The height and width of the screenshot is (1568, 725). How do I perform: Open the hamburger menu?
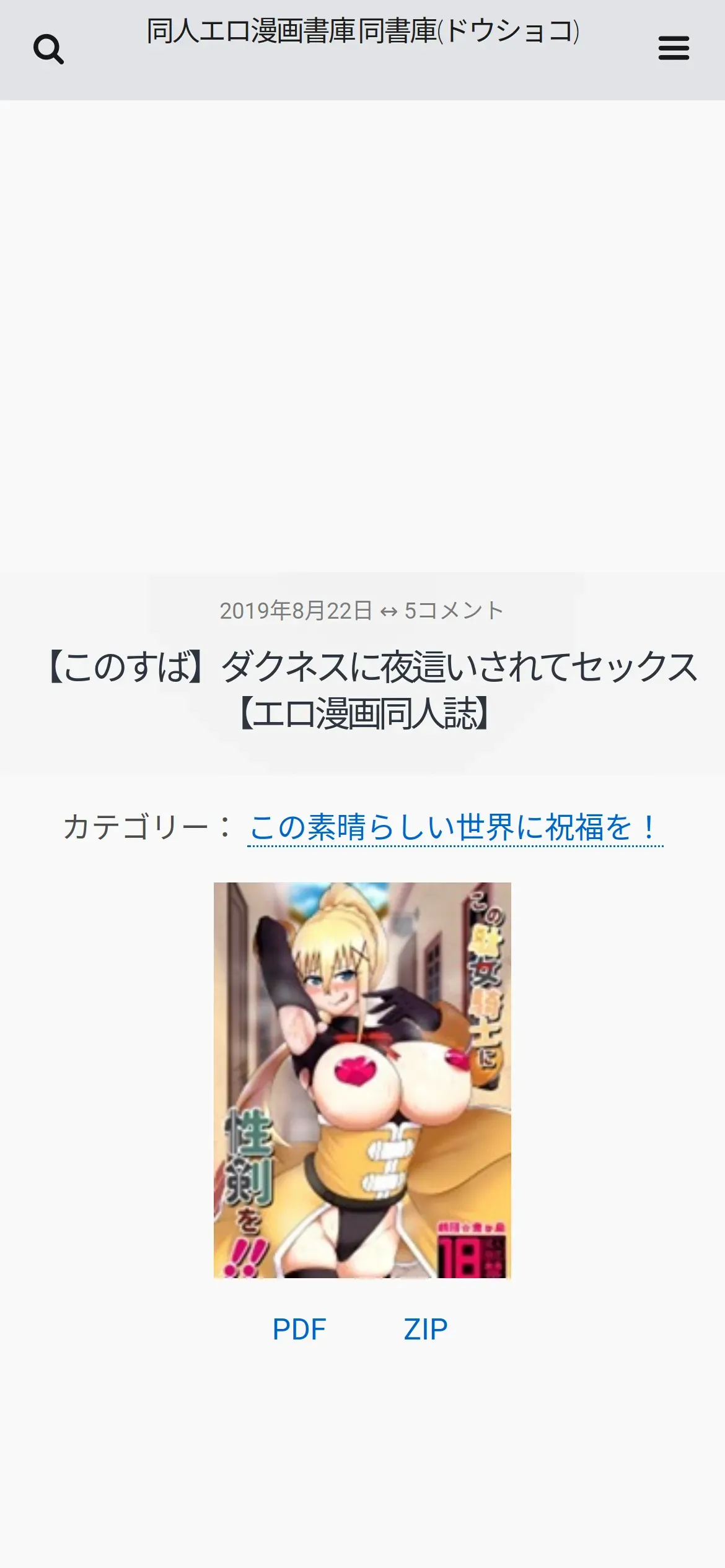(674, 48)
